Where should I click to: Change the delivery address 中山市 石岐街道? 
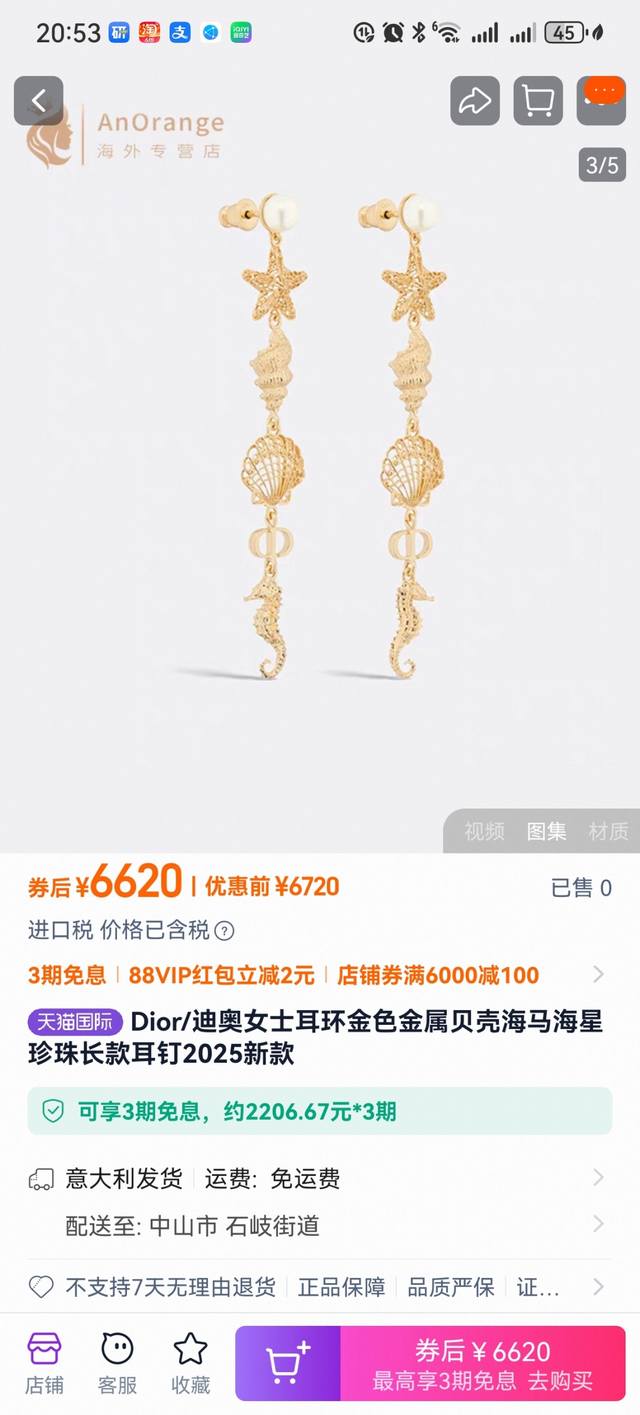point(318,1225)
